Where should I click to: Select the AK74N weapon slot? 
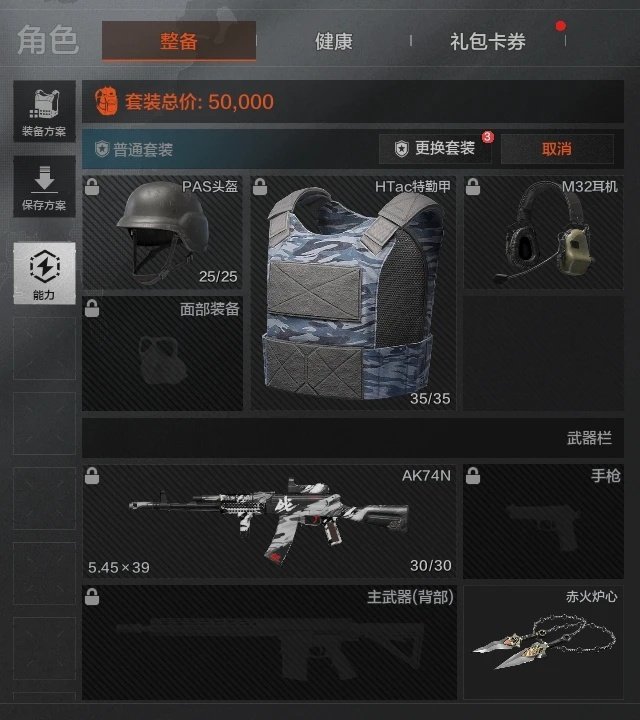coord(269,521)
